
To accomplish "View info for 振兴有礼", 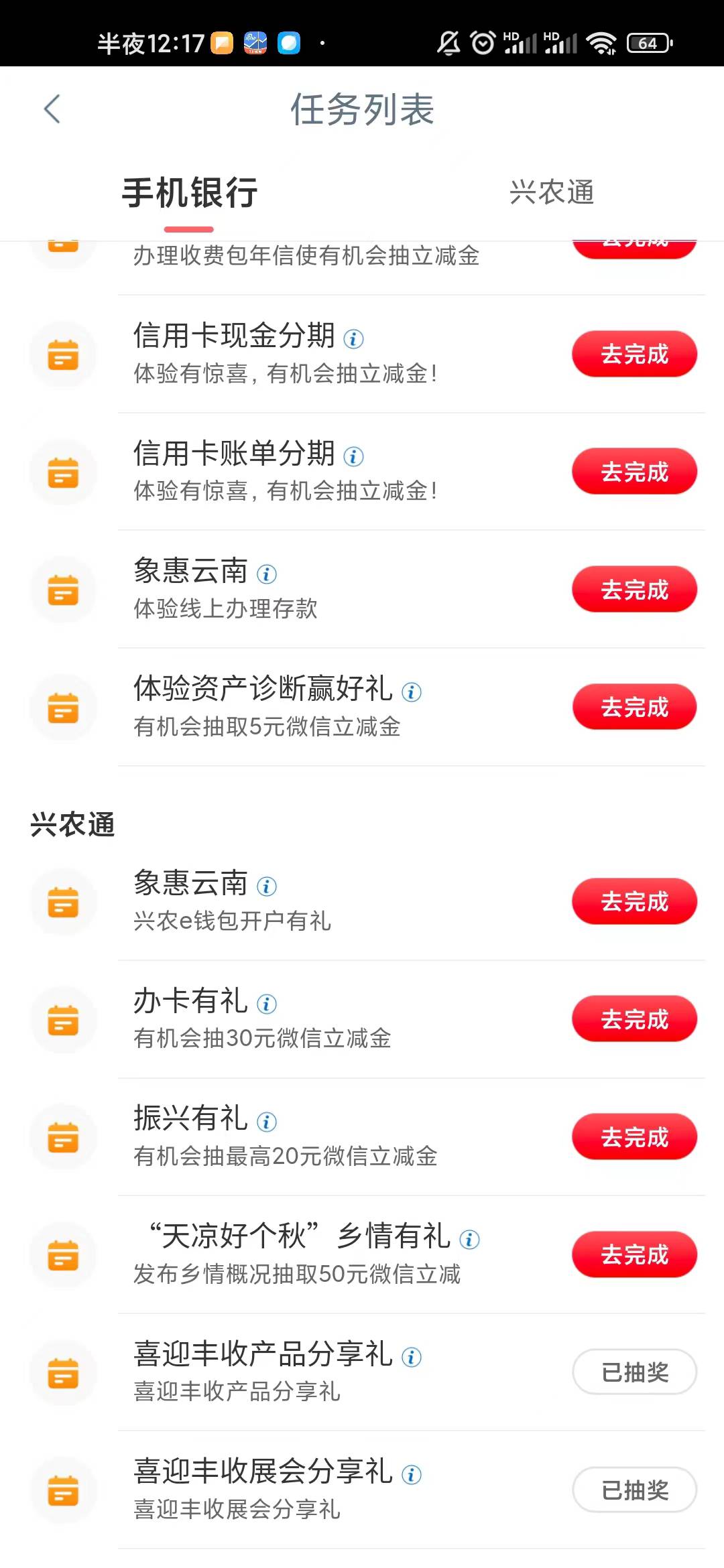I will click(267, 1122).
